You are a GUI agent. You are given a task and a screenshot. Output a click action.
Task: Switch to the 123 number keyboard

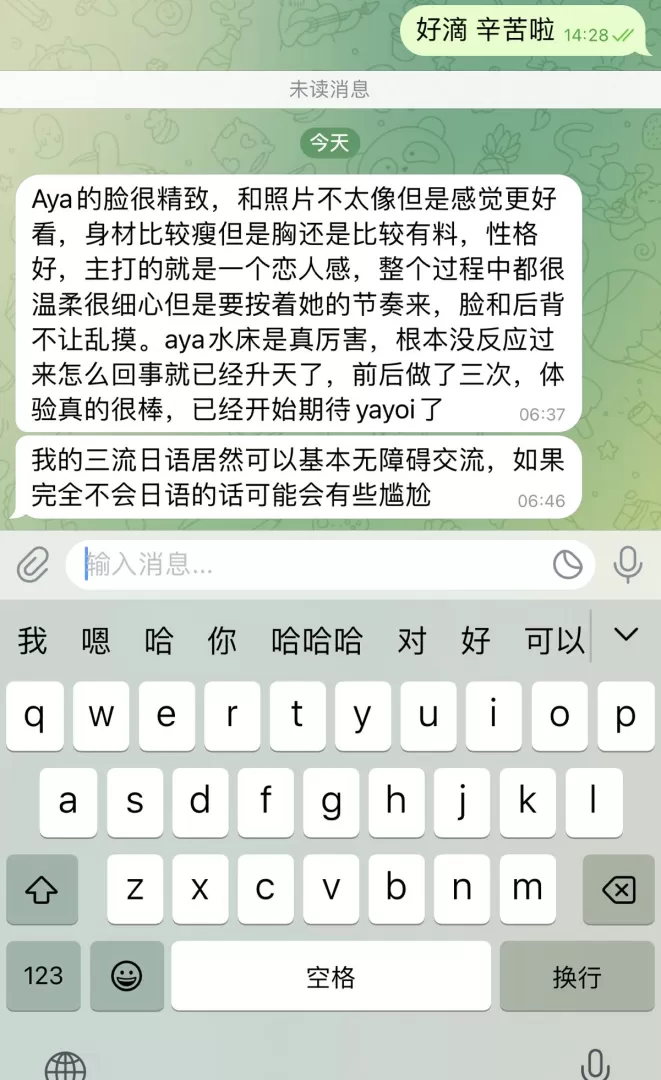point(43,976)
